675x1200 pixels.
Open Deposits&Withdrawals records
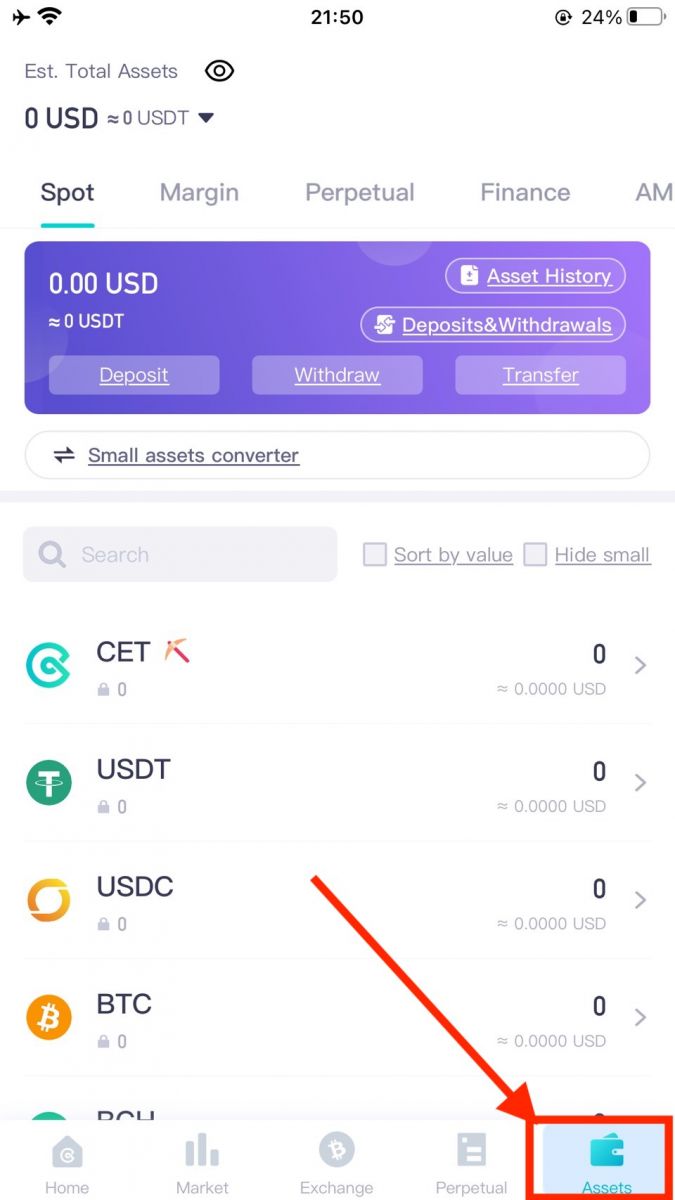(x=493, y=325)
